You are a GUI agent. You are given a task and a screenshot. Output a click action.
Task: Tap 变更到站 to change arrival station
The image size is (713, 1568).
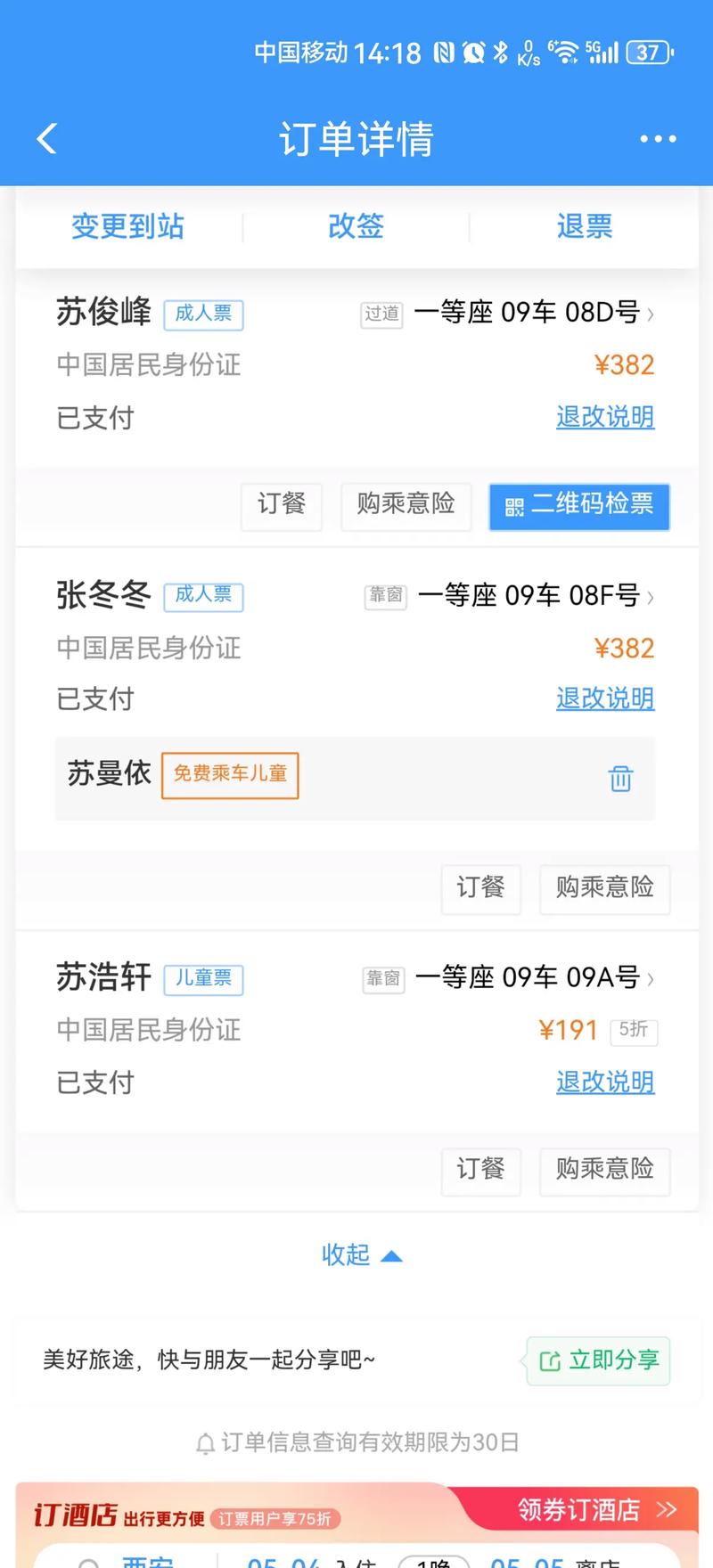[127, 226]
